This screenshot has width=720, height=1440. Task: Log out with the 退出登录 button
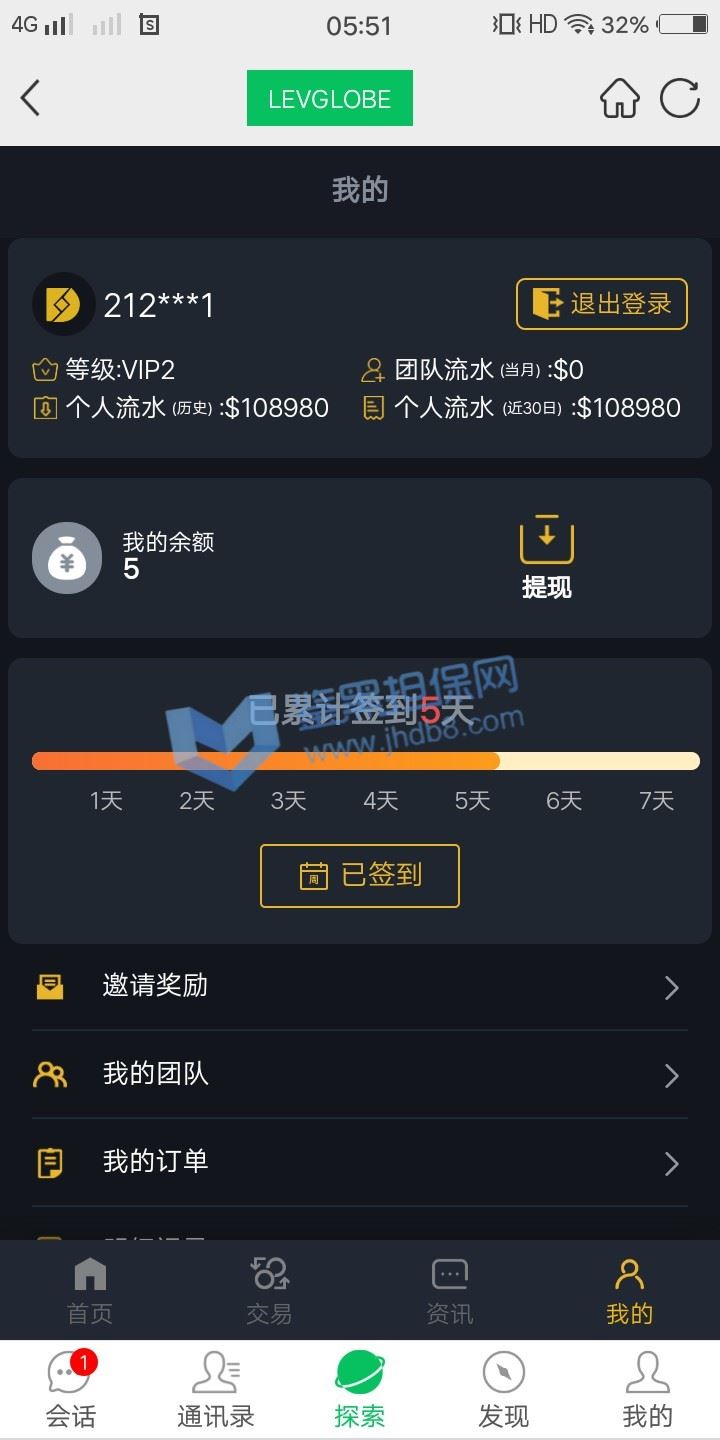point(602,304)
